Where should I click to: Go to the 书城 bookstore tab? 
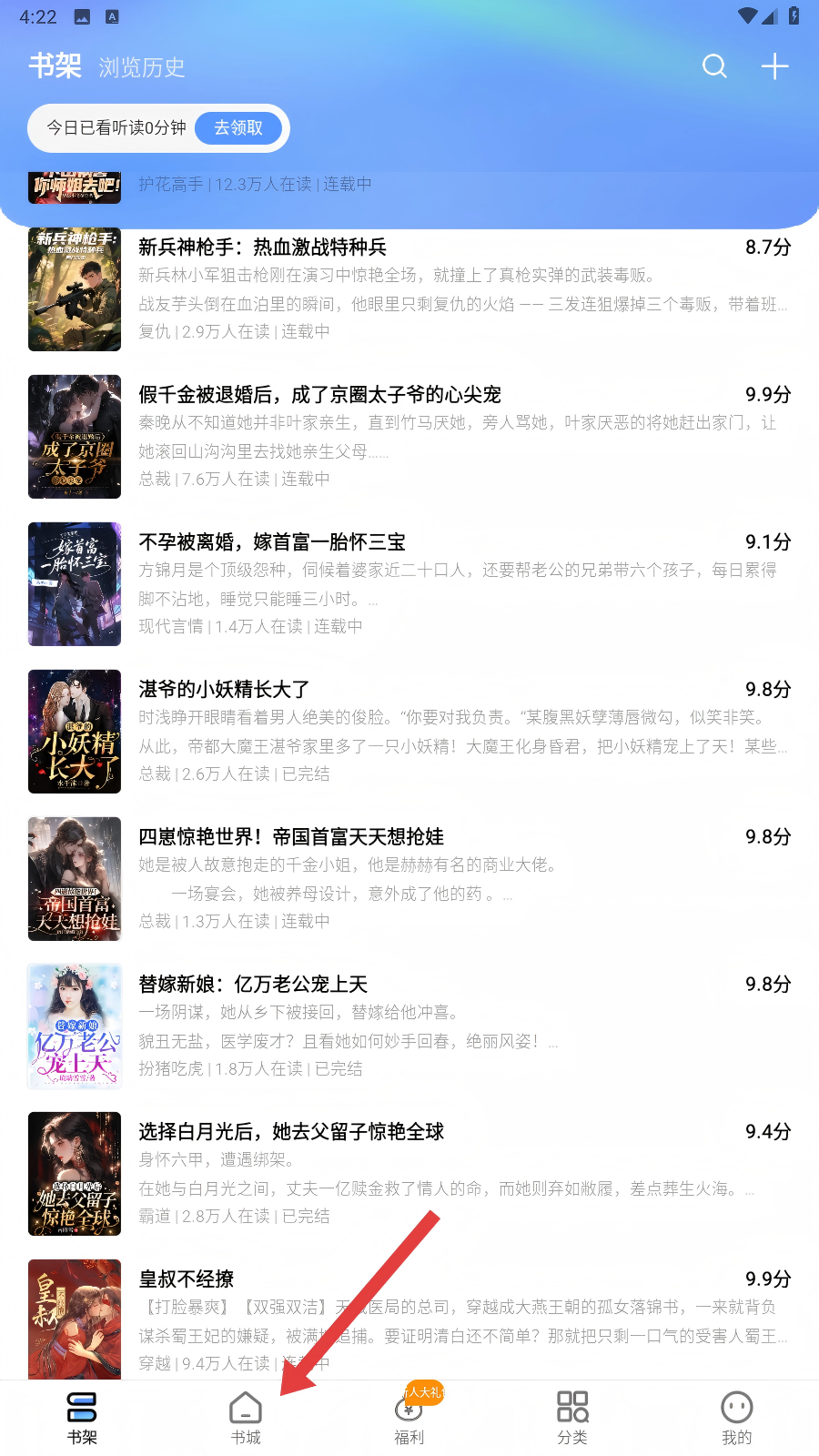click(246, 1418)
